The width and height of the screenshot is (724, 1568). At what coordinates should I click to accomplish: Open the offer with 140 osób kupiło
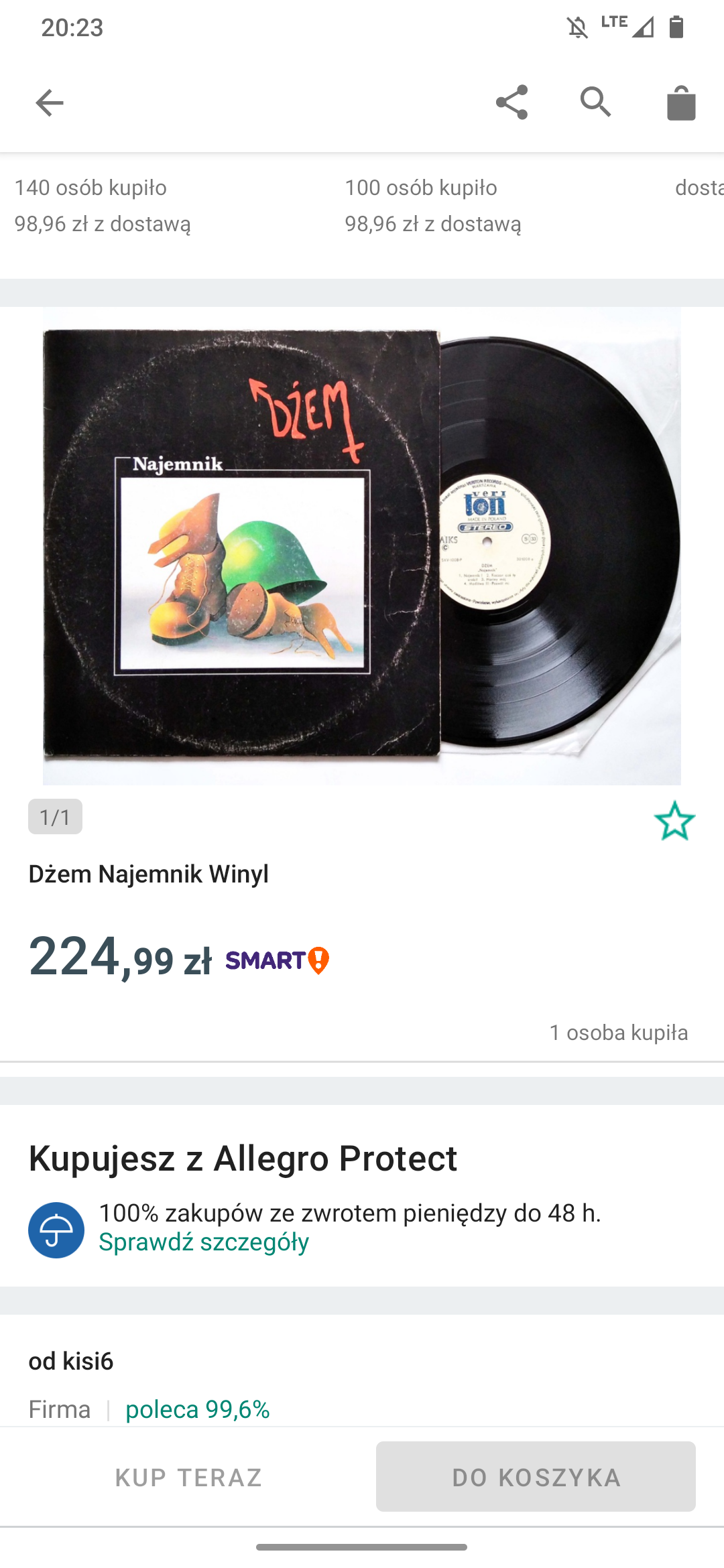click(103, 205)
